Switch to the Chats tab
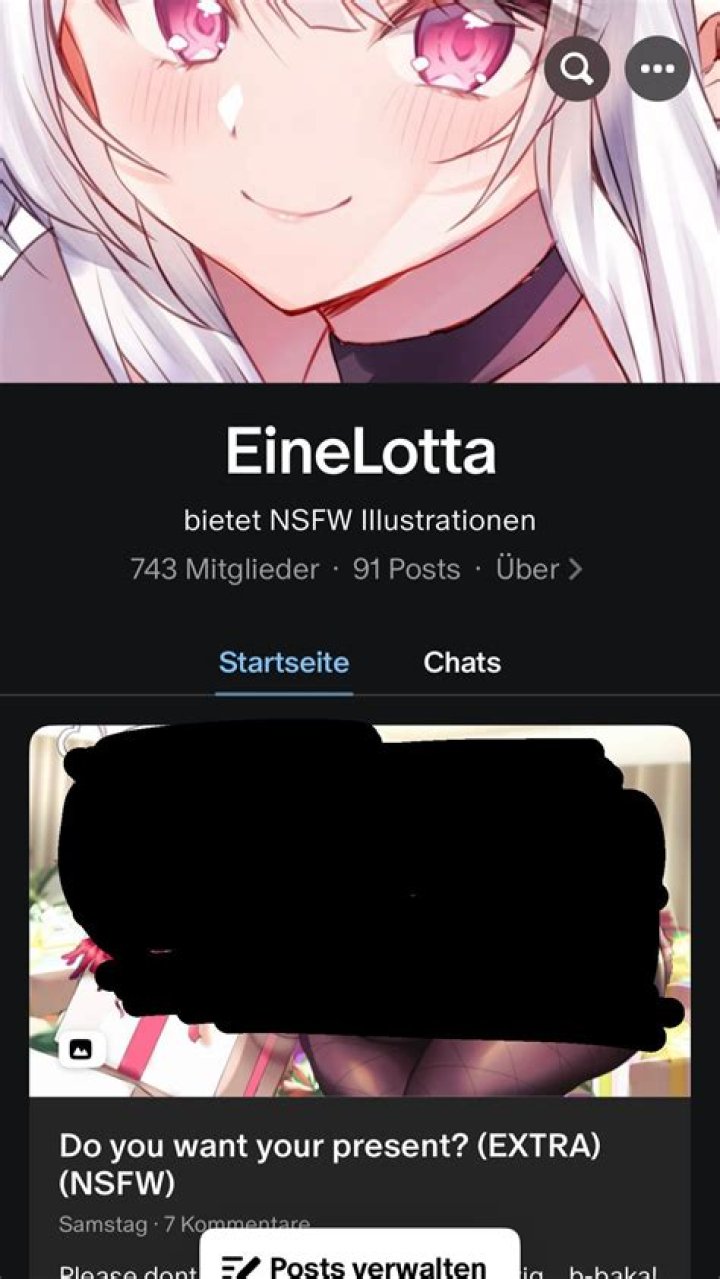Viewport: 720px width, 1279px height. pyautogui.click(x=462, y=662)
